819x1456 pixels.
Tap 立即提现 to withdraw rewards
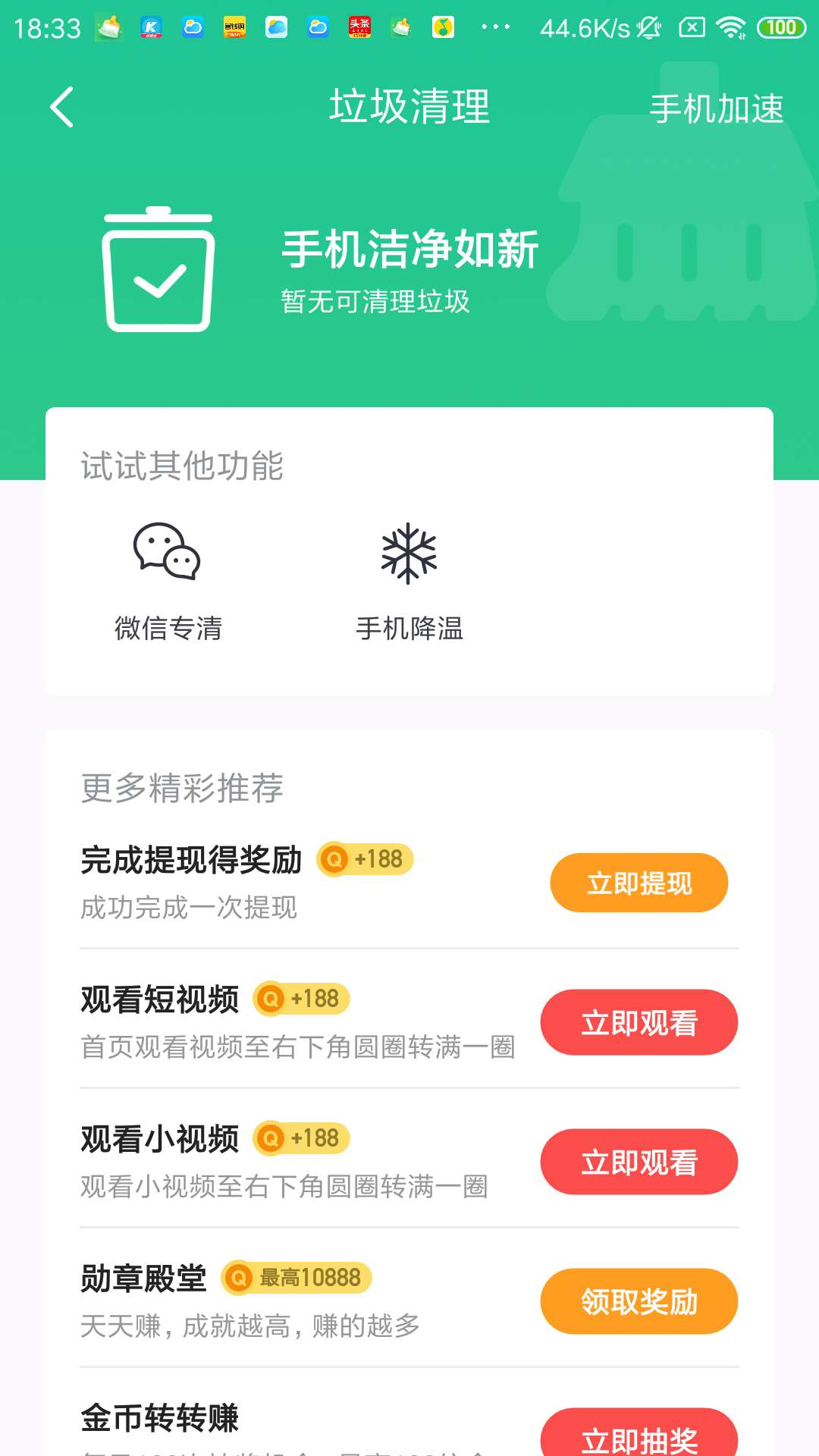639,882
